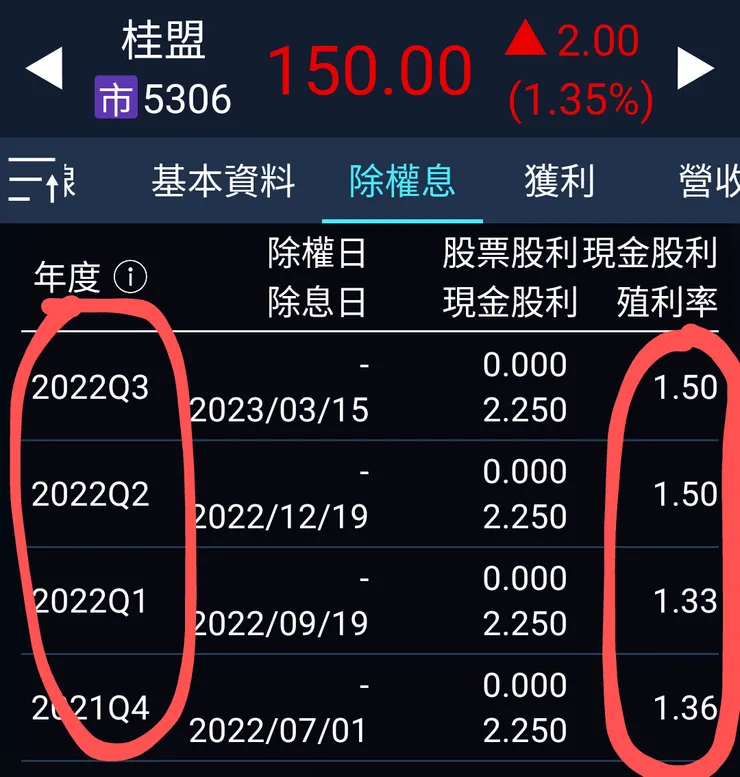740x777 pixels.
Task: Click the sort ascending icon on the tab bar
Action: (x=30, y=180)
